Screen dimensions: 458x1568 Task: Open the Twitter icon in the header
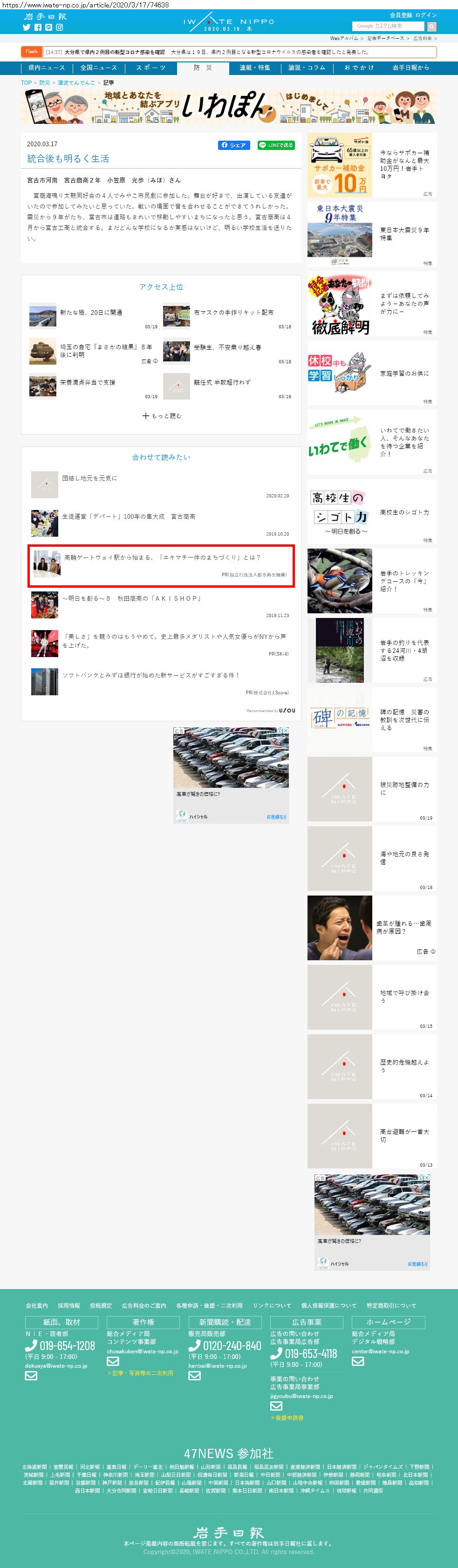[26, 27]
